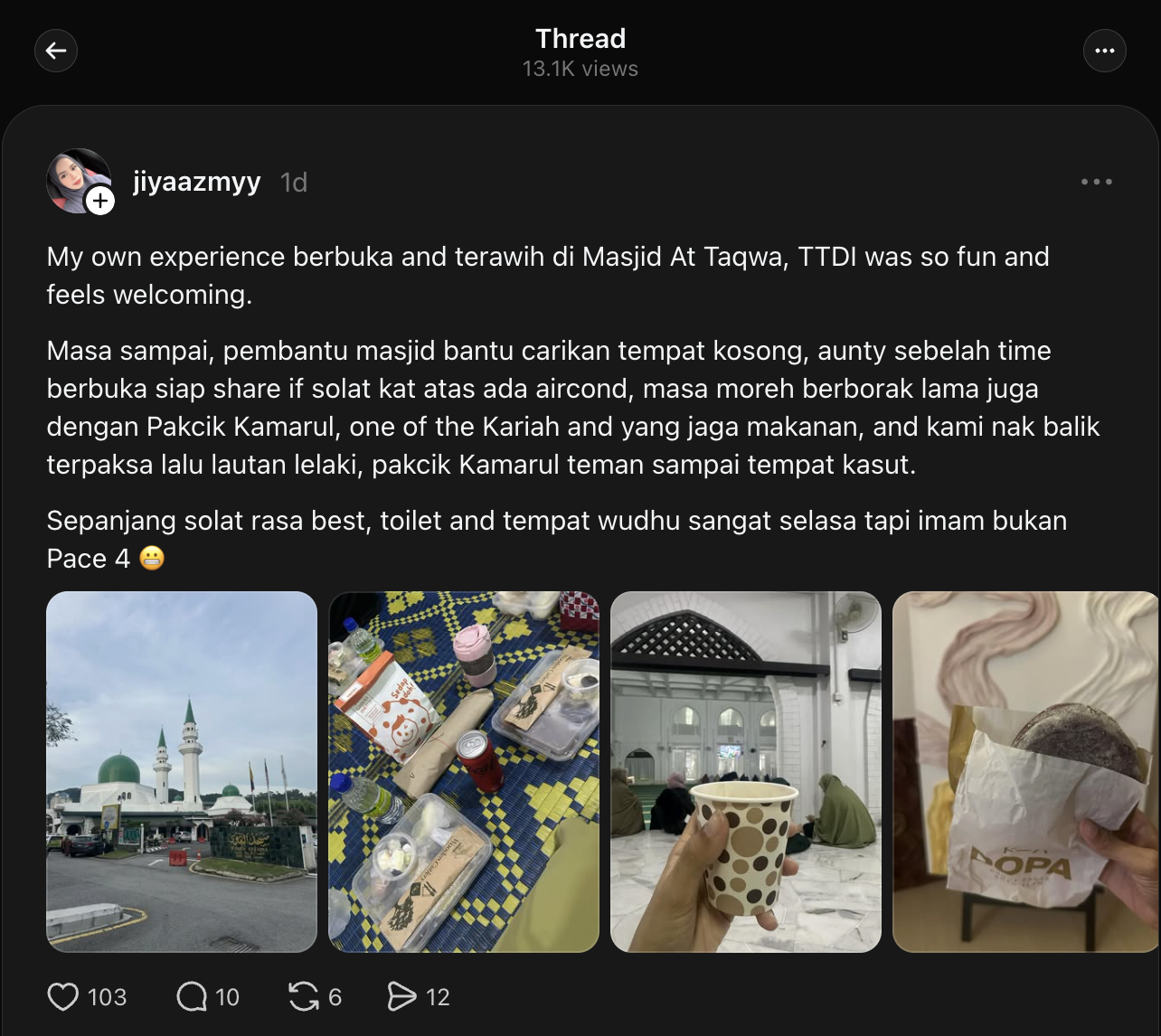This screenshot has width=1161, height=1036.
Task: Follow jiyaazmyy via the avatar plus badge
Action: pos(100,201)
